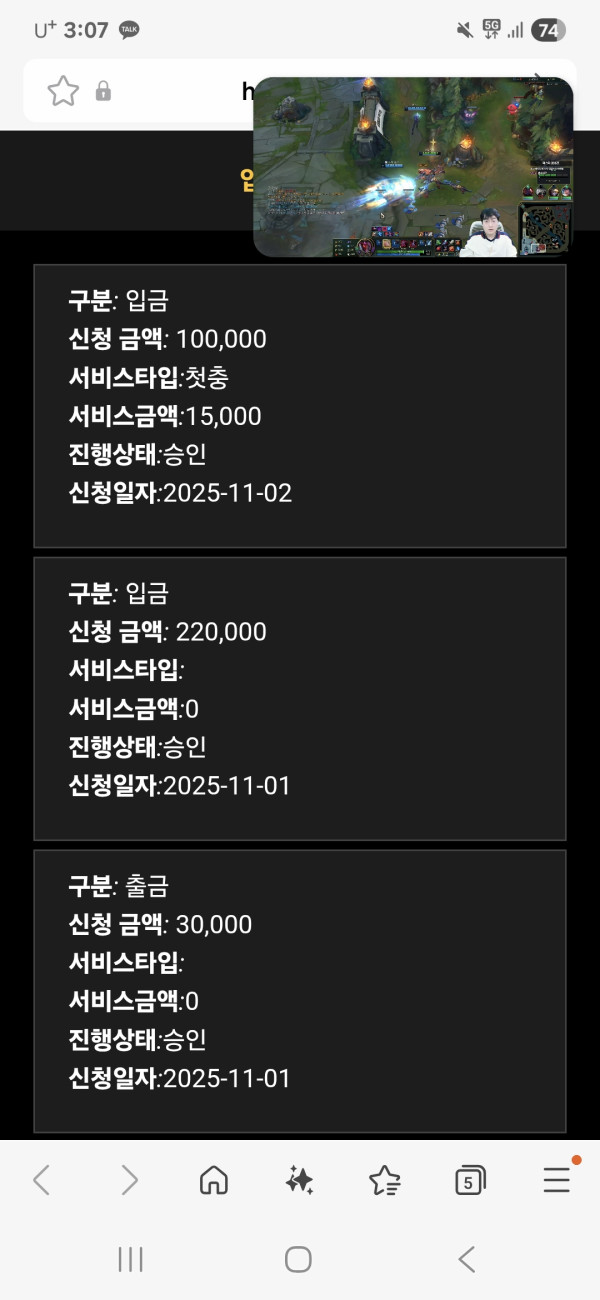Go back to the previous web page
The width and height of the screenshot is (600, 1300).
pyautogui.click(x=41, y=1181)
